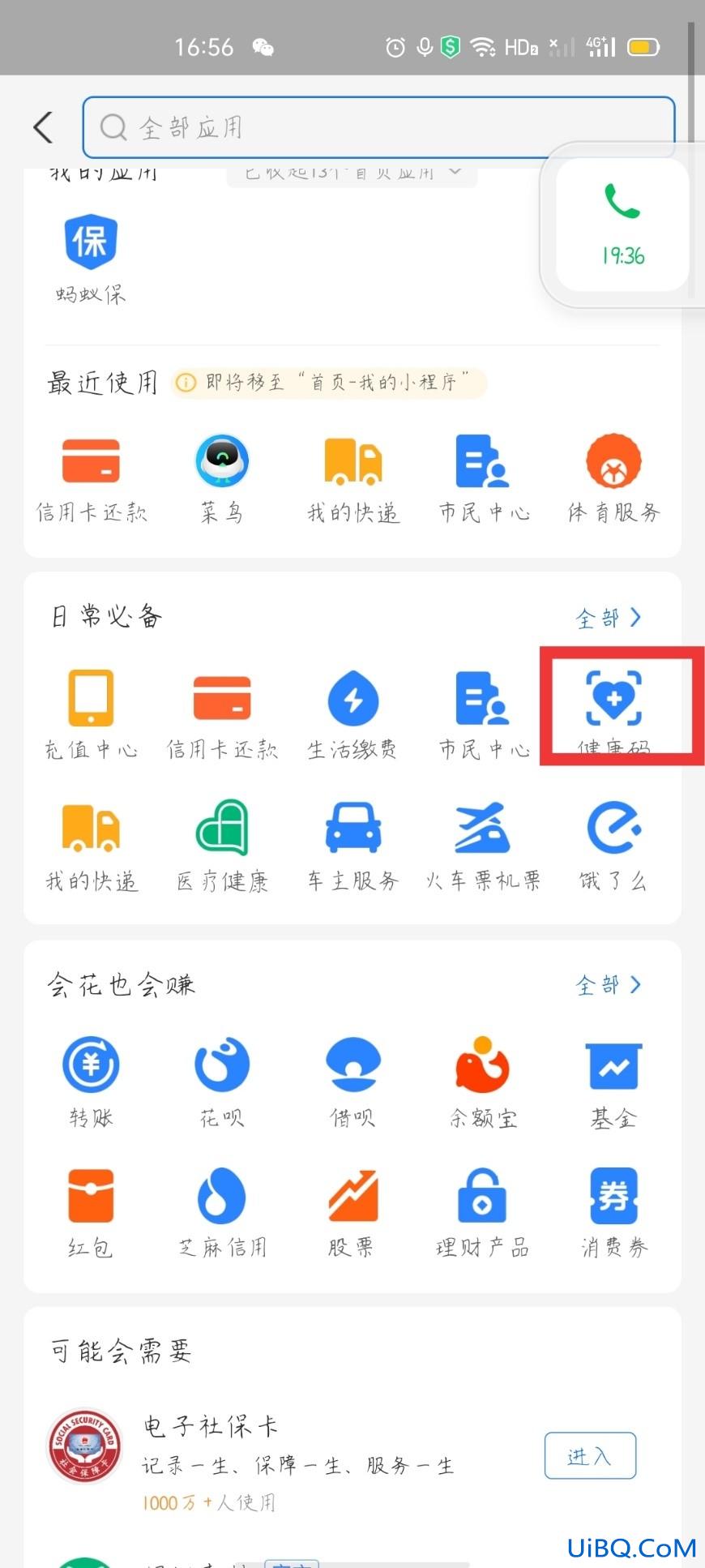View all 会花也会赚 apps
This screenshot has width=705, height=1568.
[608, 985]
